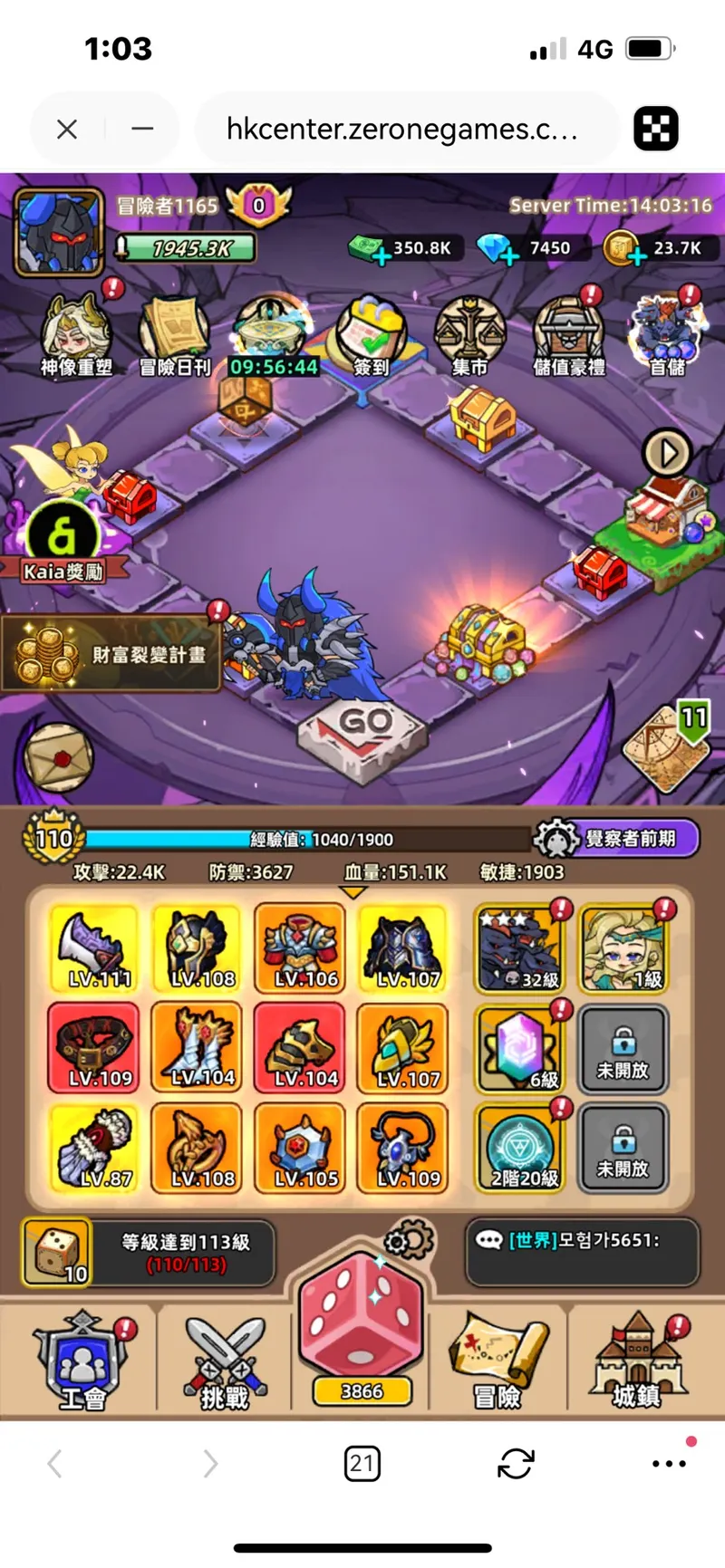Close the browser page with X
The image size is (725, 1568).
coord(66,130)
